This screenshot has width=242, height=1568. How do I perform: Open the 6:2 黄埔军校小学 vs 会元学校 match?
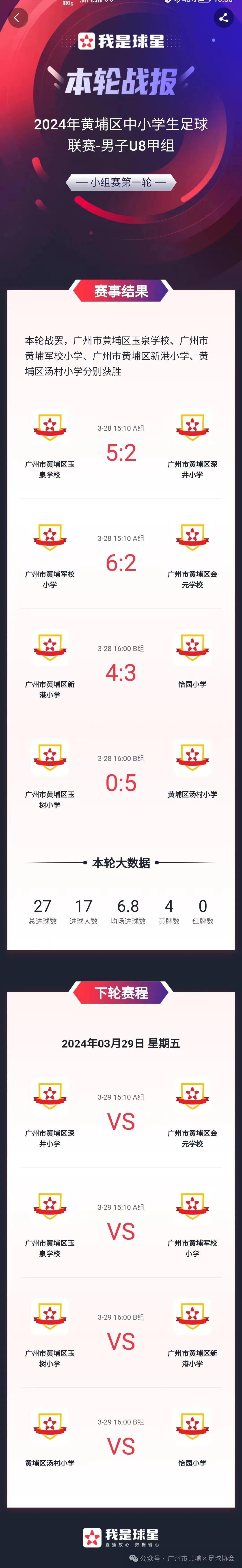[121, 562]
